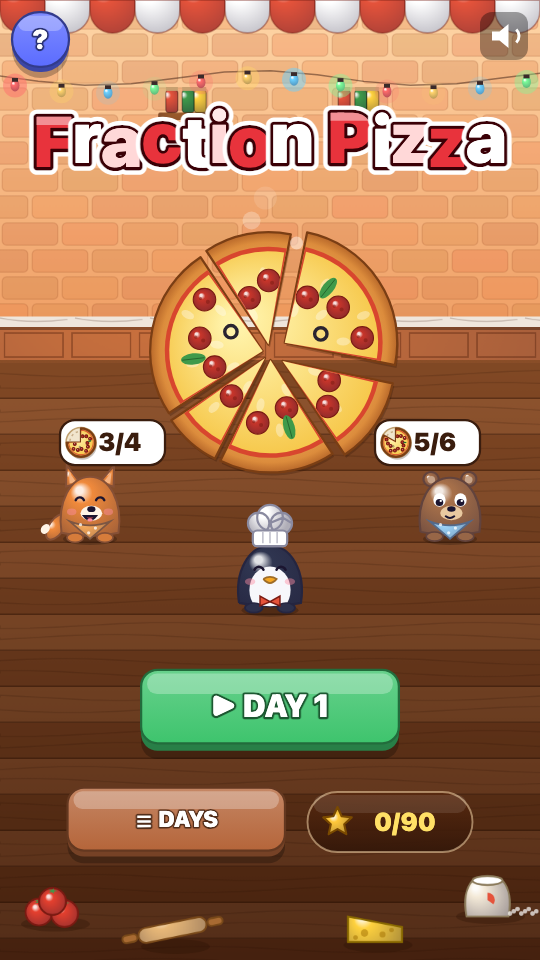Open the Days list
Image resolution: width=540 pixels, height=960 pixels.
(176, 821)
